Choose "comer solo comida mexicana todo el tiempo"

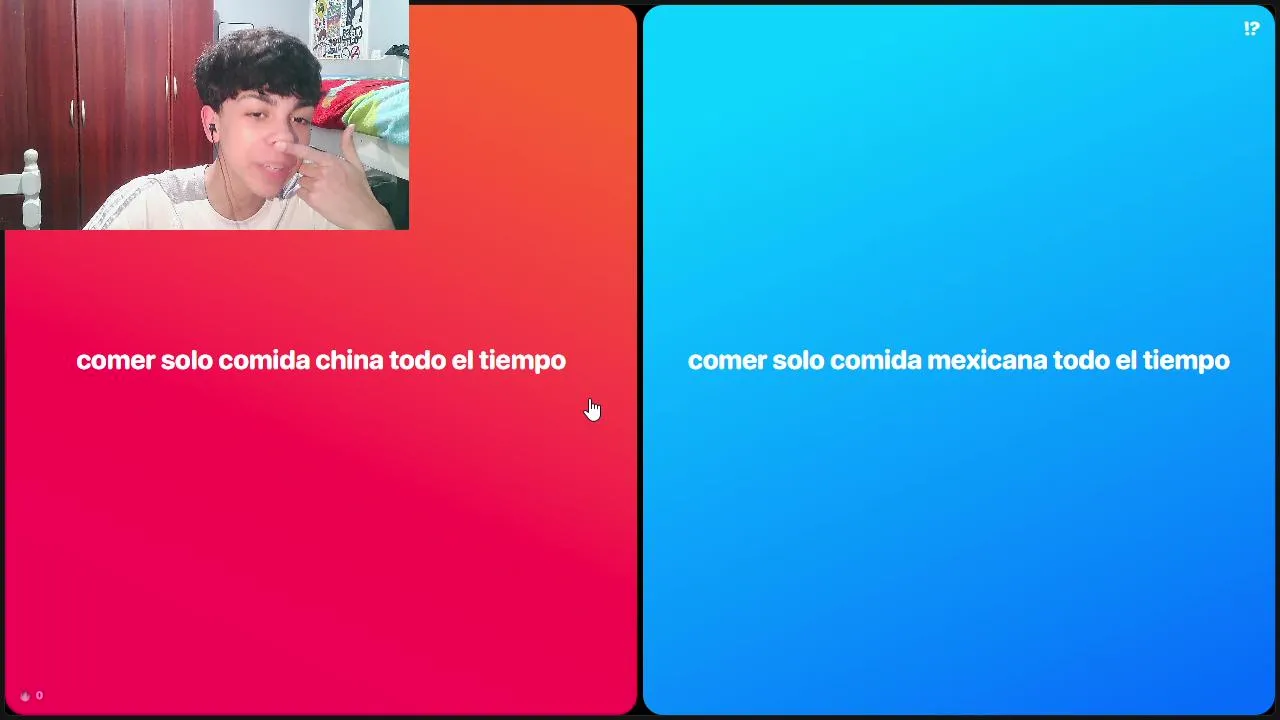coord(959,360)
